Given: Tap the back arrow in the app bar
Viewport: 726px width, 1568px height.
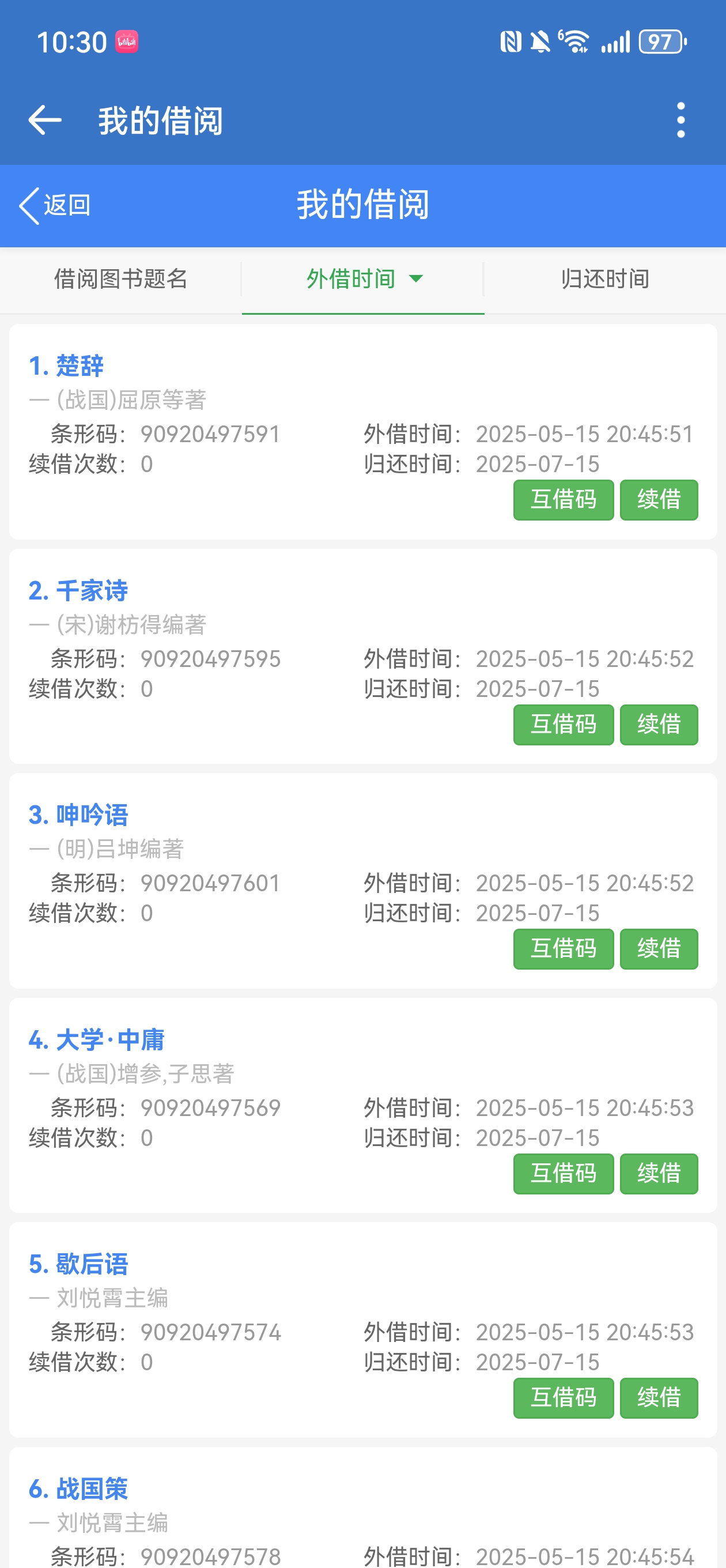Looking at the screenshot, I should (x=45, y=120).
